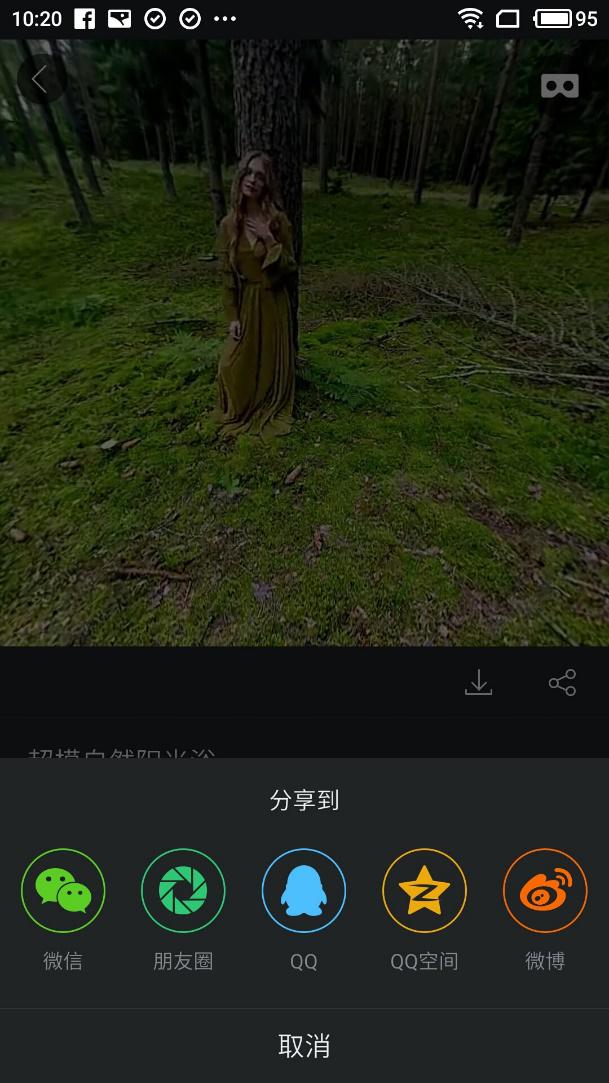Go back using the top-left arrow
Viewport: 609px width, 1083px height.
click(40, 80)
